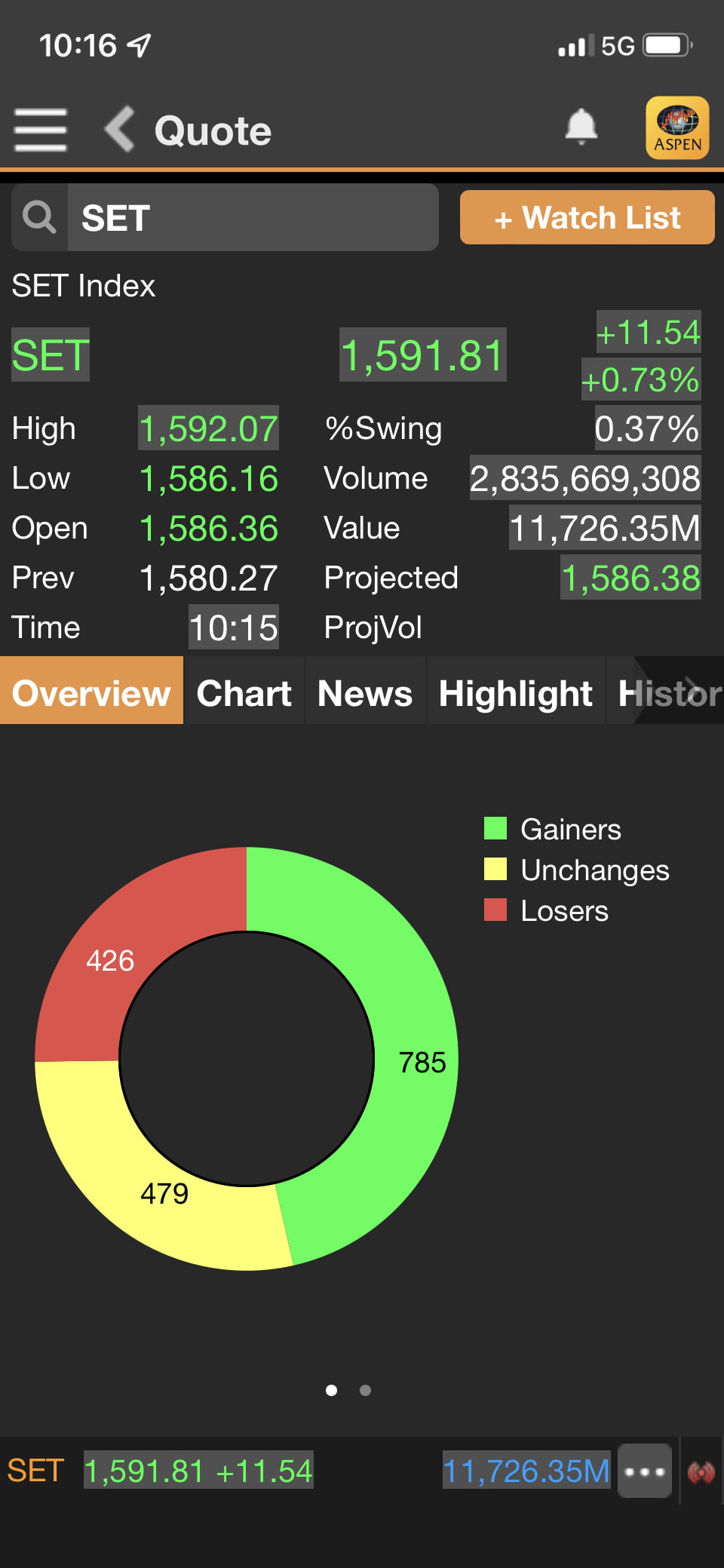The image size is (724, 1568).
Task: Select the Overview tab
Action: coord(91,692)
